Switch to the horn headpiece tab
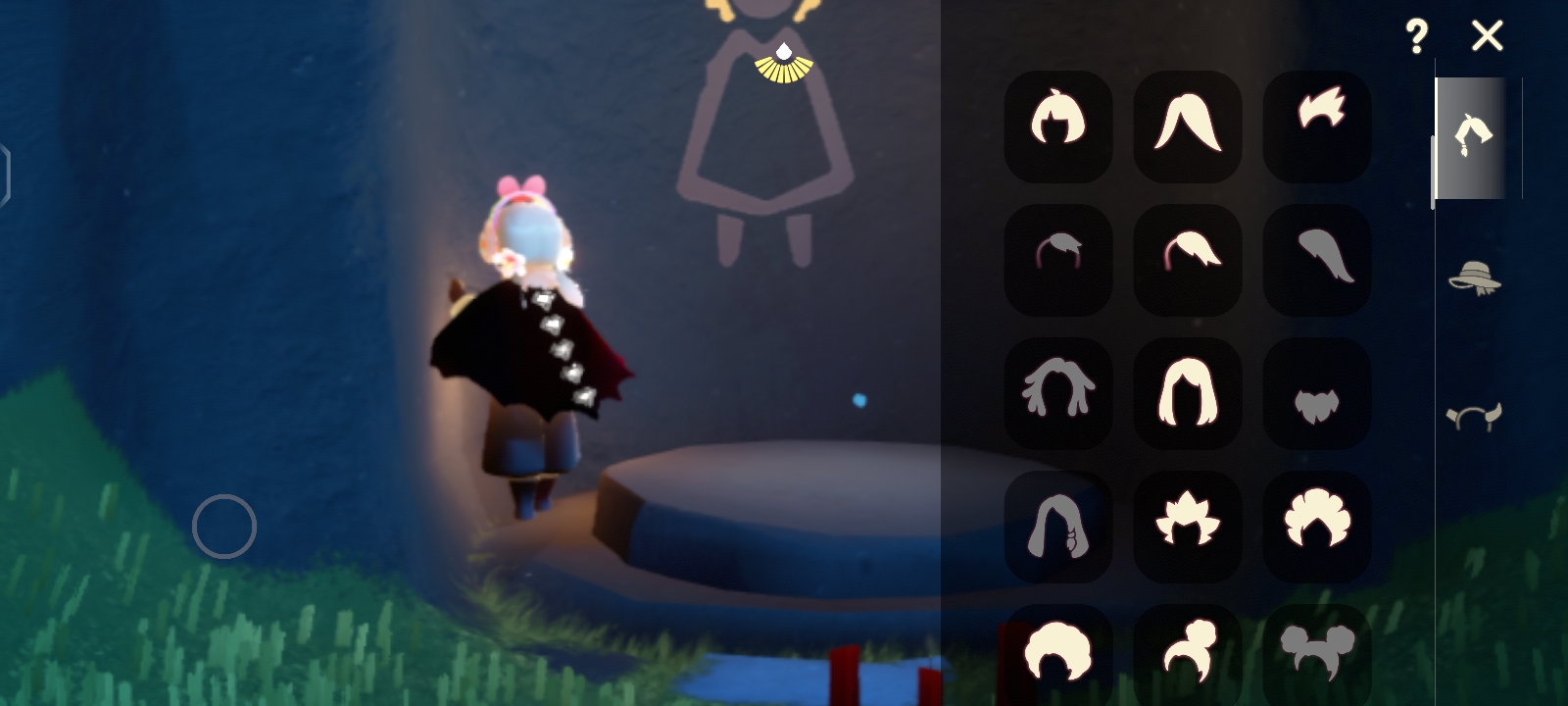The height and width of the screenshot is (706, 1568). 1474,417
